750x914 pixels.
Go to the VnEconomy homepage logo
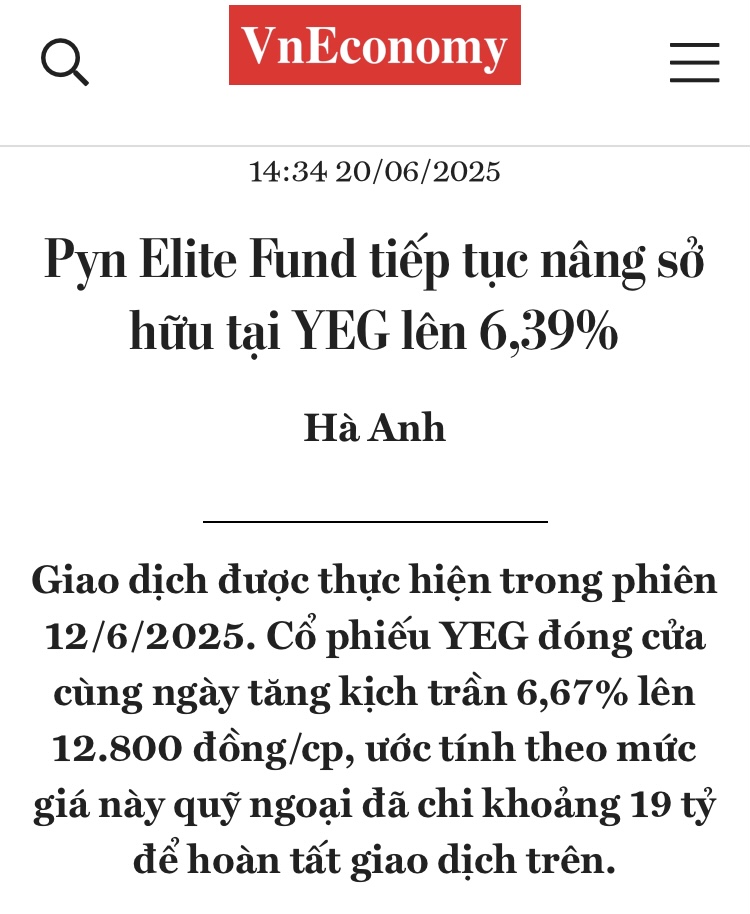pyautogui.click(x=375, y=46)
